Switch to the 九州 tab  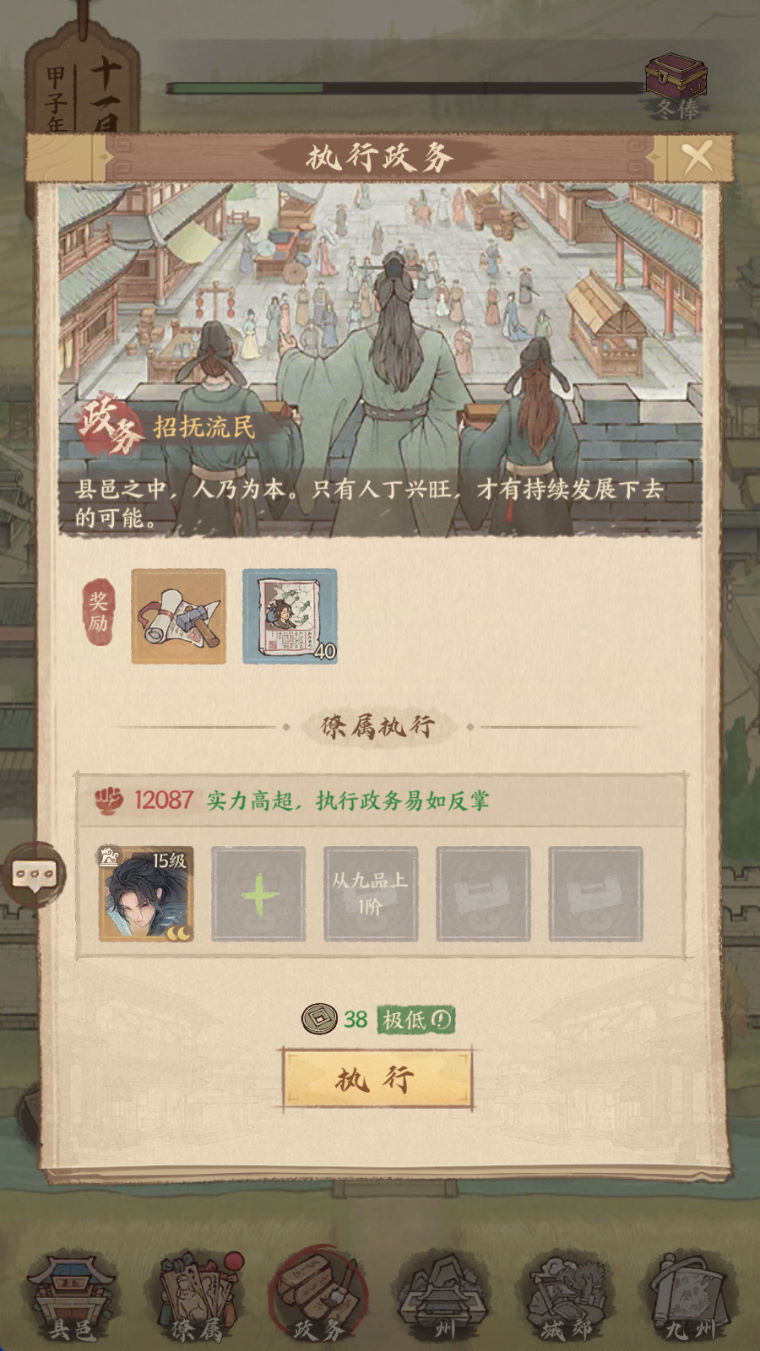690,1298
